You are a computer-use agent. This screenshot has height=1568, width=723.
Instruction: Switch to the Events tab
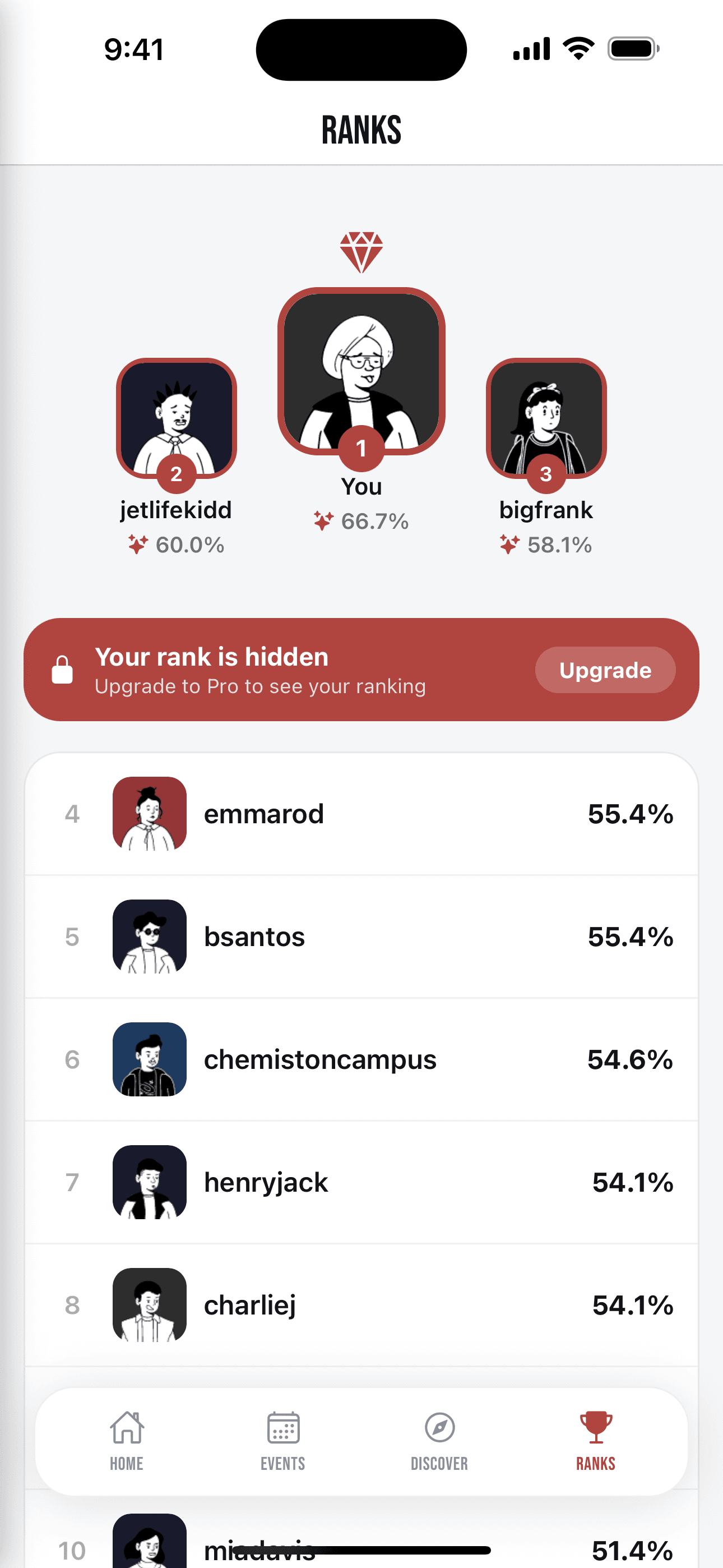[x=283, y=1440]
